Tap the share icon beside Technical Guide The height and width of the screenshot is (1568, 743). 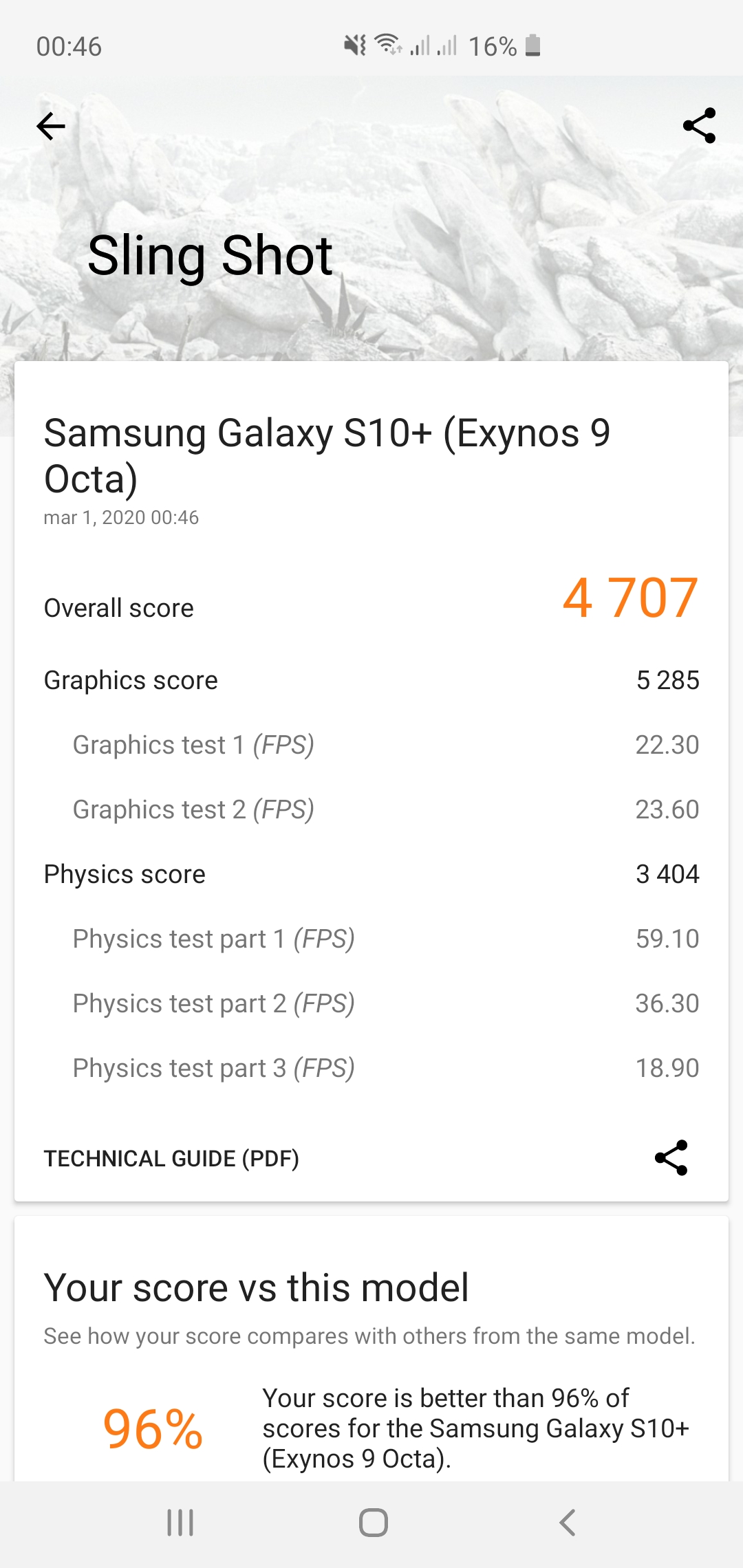tap(671, 1158)
